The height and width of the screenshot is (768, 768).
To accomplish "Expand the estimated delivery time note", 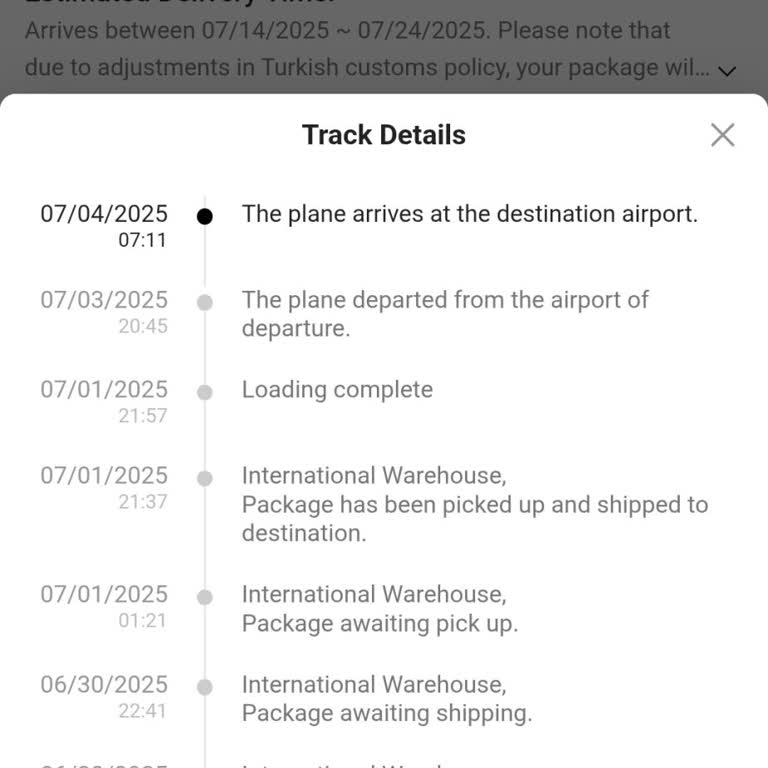I will 728,71.
